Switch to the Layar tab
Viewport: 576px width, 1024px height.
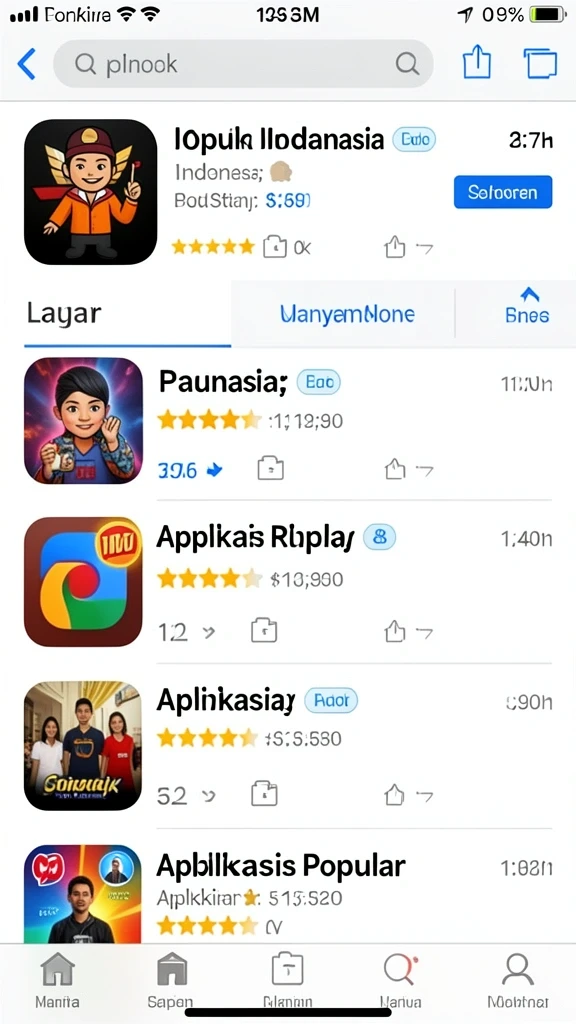[x=64, y=314]
